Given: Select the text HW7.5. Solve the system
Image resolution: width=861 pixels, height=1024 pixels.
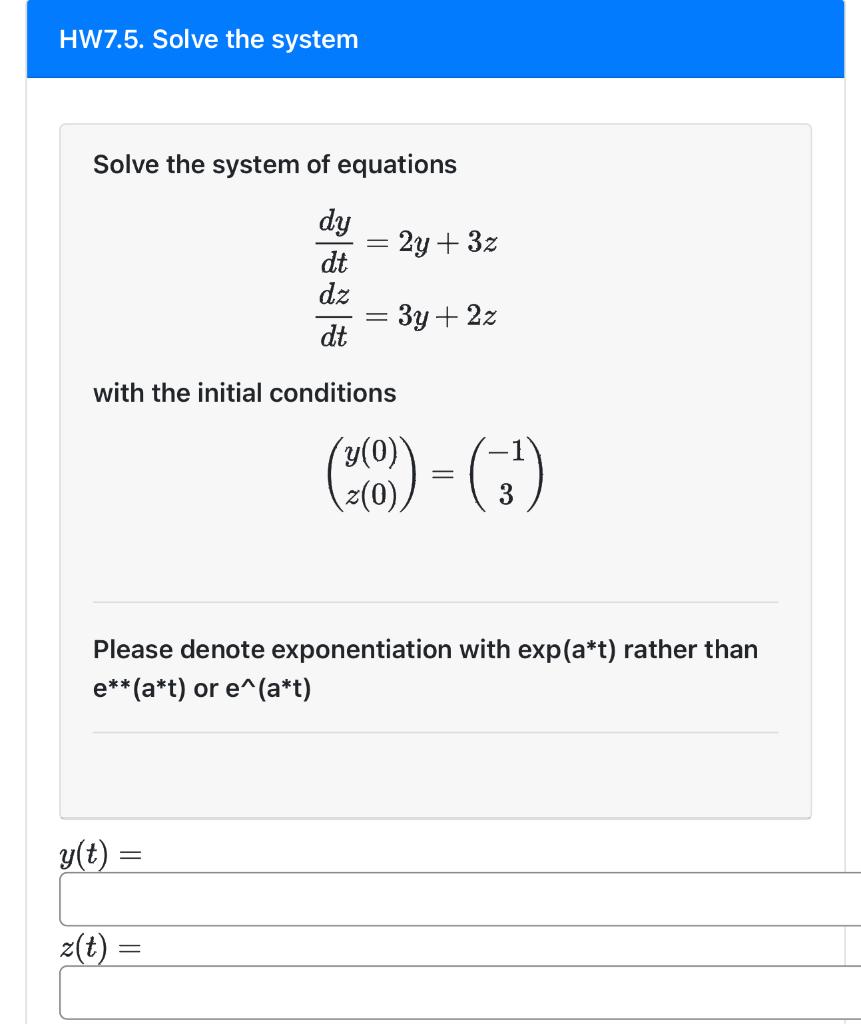Looking at the screenshot, I should [208, 40].
